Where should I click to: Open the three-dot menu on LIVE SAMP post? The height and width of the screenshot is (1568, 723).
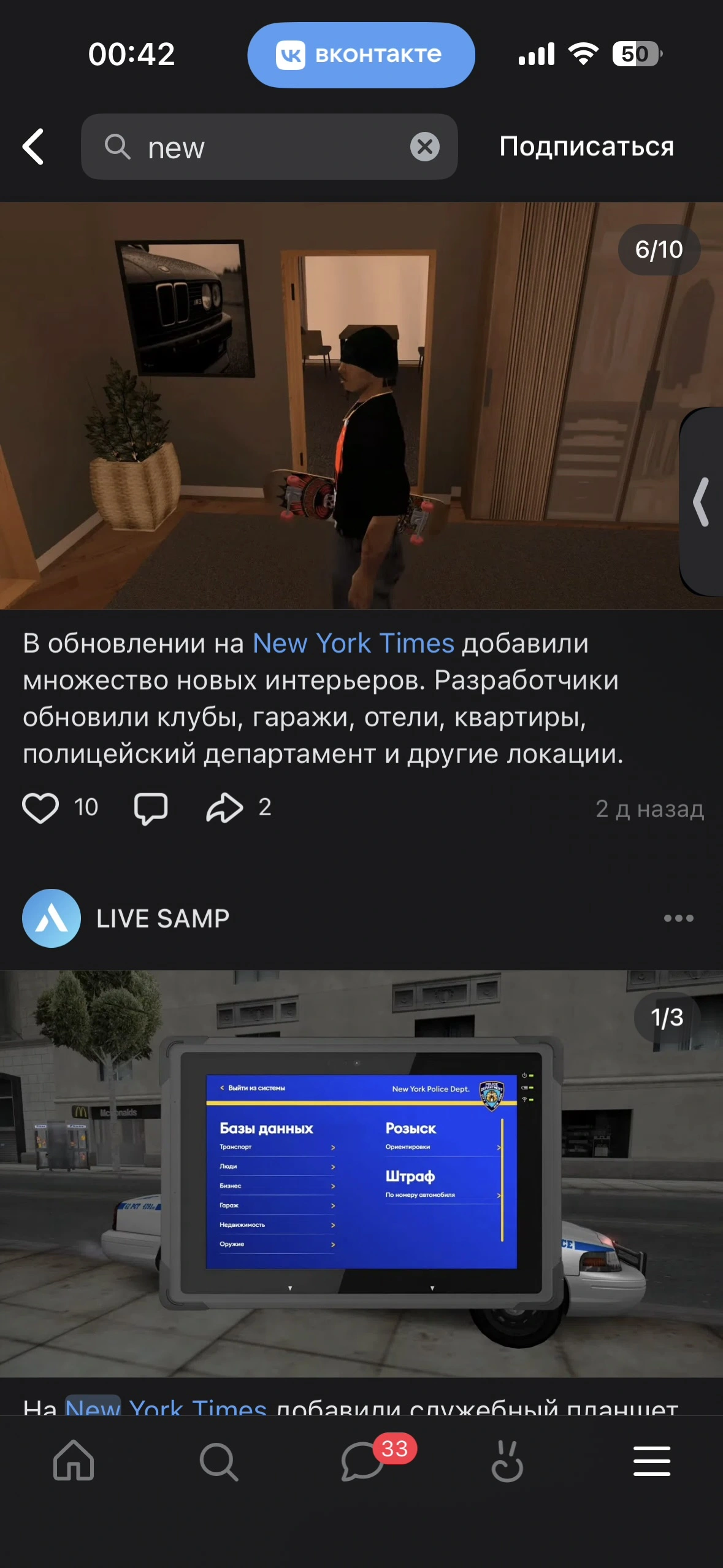point(678,918)
